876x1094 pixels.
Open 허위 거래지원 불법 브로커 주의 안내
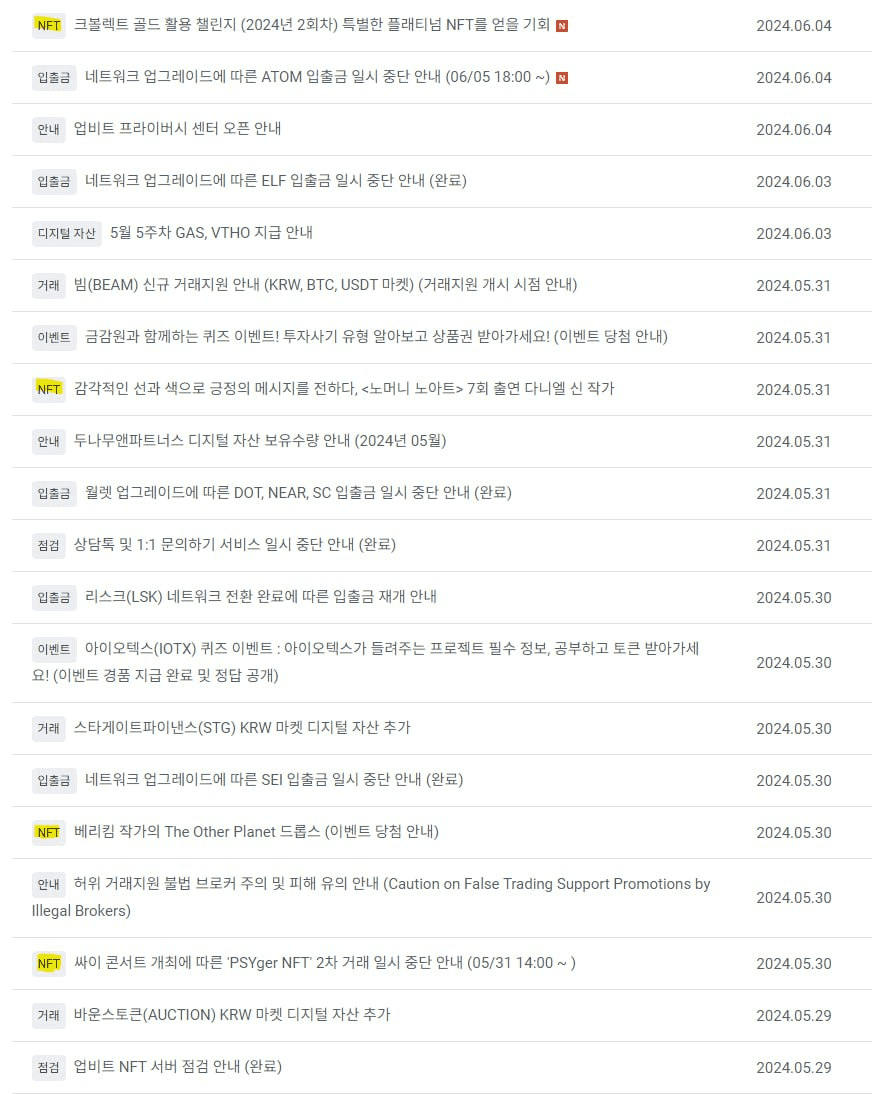[391, 884]
